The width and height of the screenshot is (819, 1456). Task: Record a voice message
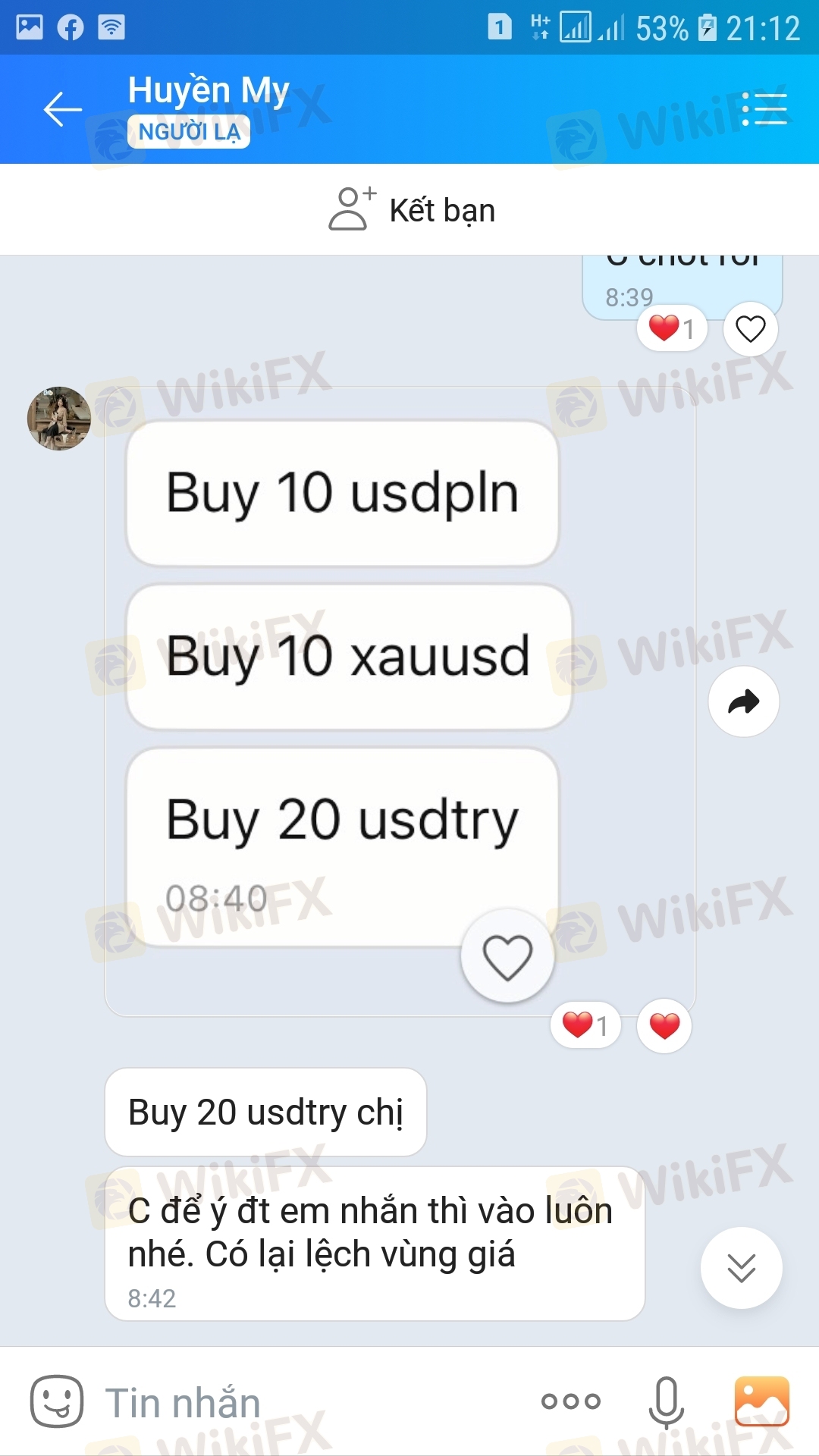(x=666, y=1402)
